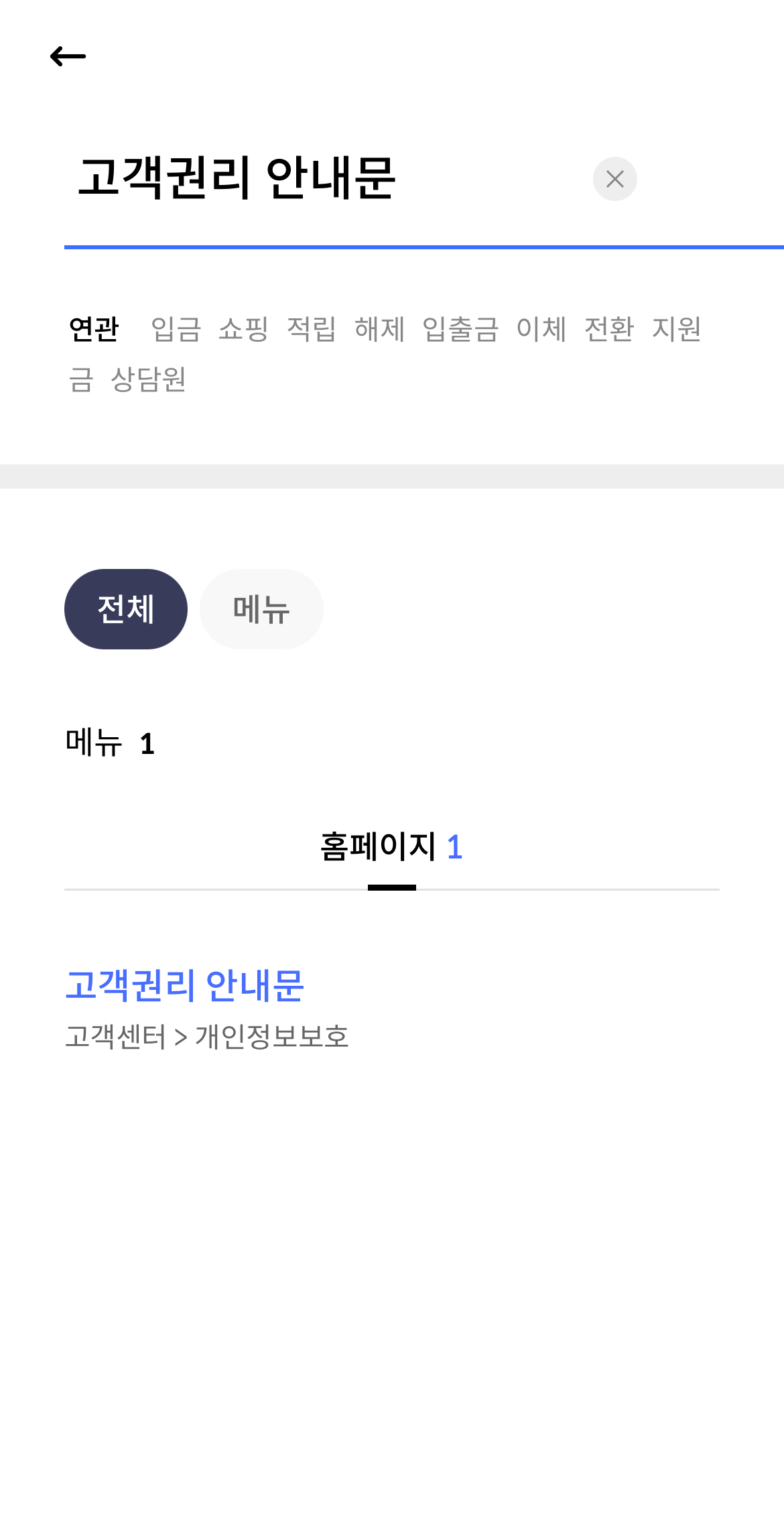Select the 전체 filter chip
The height and width of the screenshot is (1534, 784).
coord(126,609)
